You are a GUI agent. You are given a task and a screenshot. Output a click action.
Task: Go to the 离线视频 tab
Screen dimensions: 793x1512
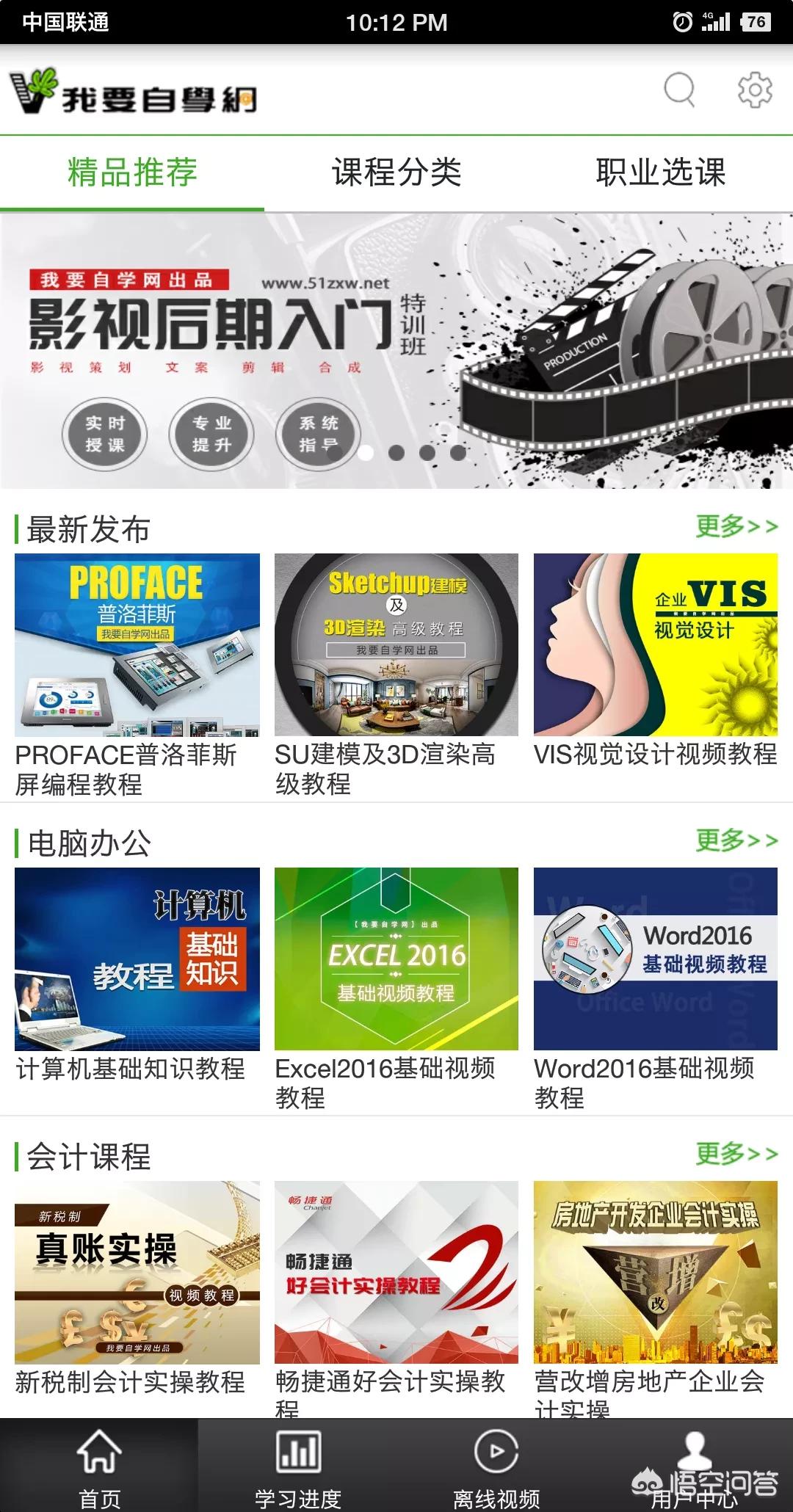click(x=496, y=1466)
